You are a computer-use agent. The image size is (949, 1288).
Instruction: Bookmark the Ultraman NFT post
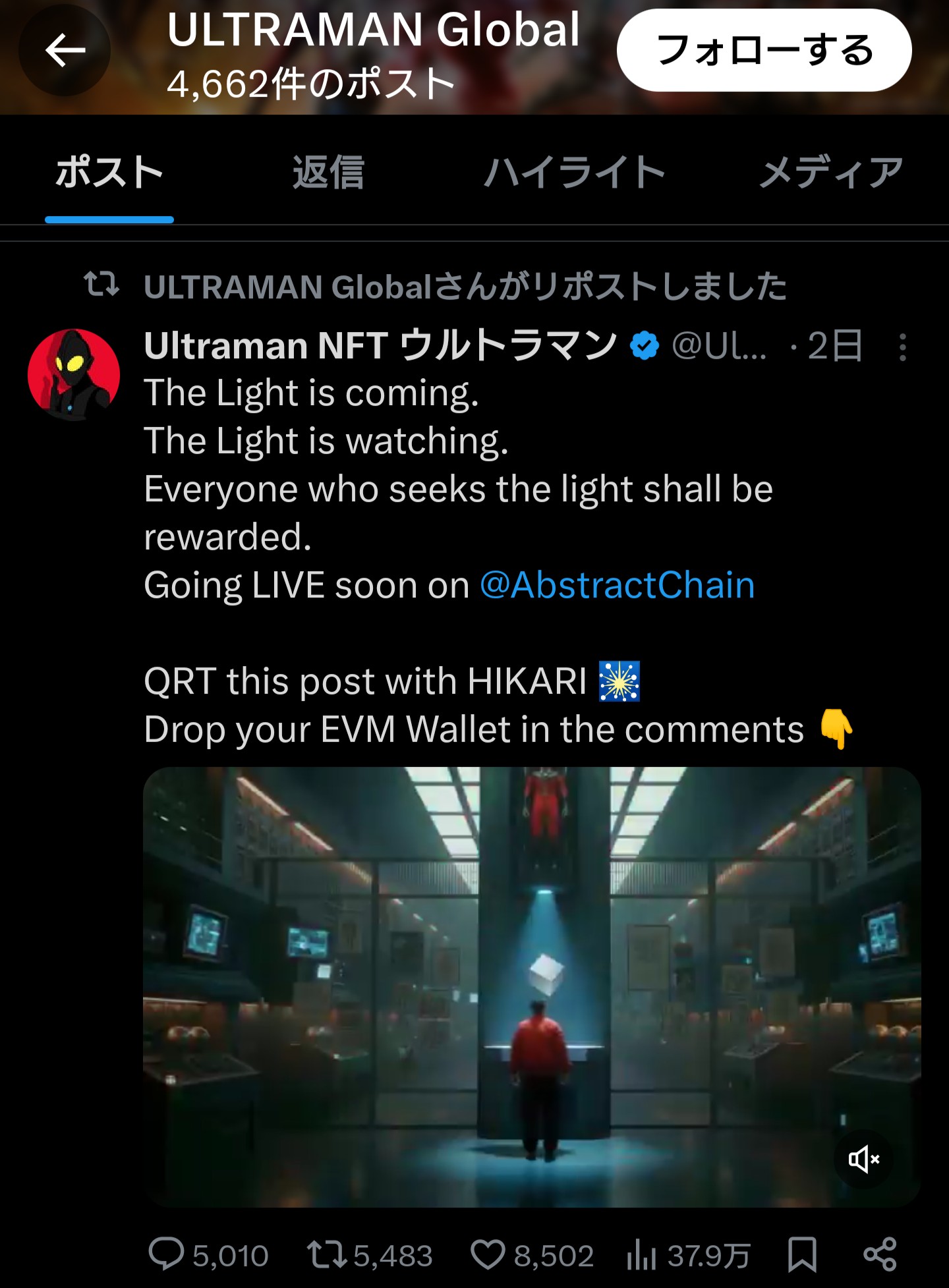[802, 1254]
